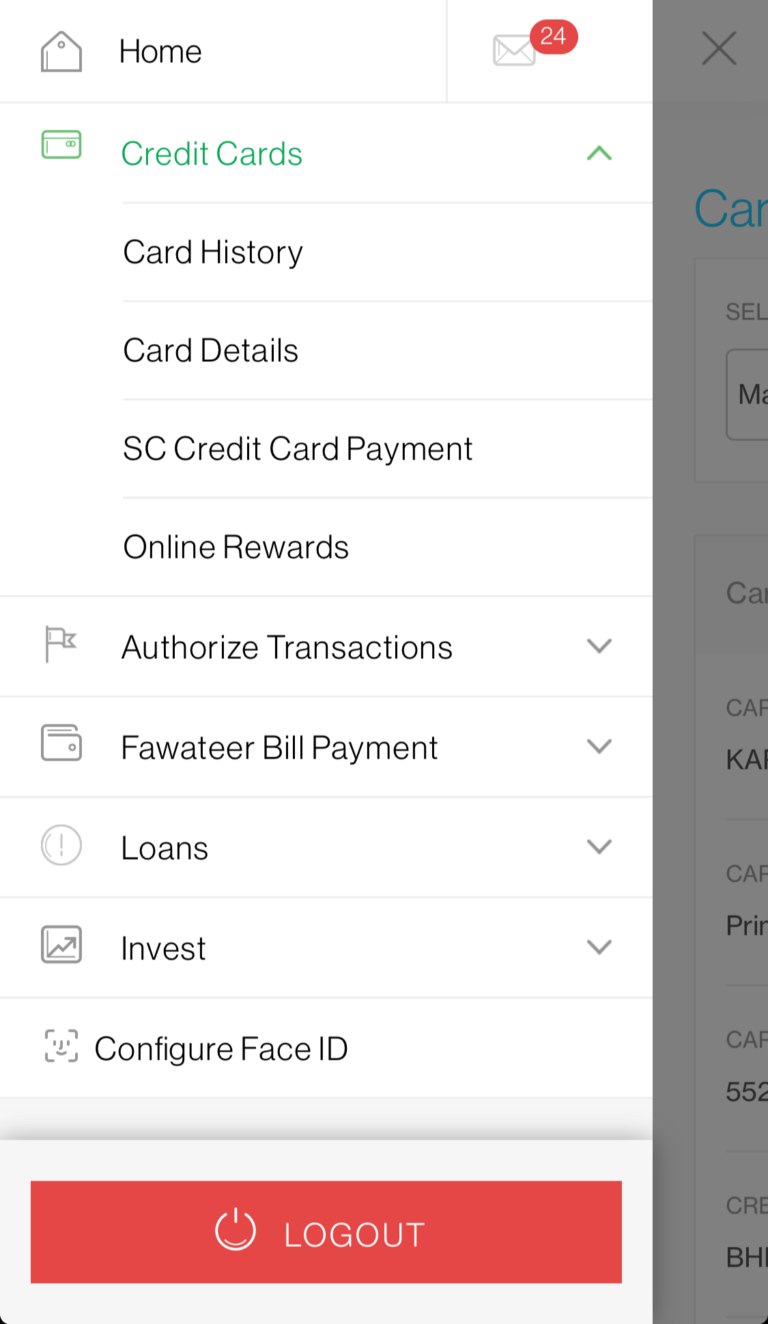Open Card Details
The height and width of the screenshot is (1324, 768).
pyautogui.click(x=210, y=350)
